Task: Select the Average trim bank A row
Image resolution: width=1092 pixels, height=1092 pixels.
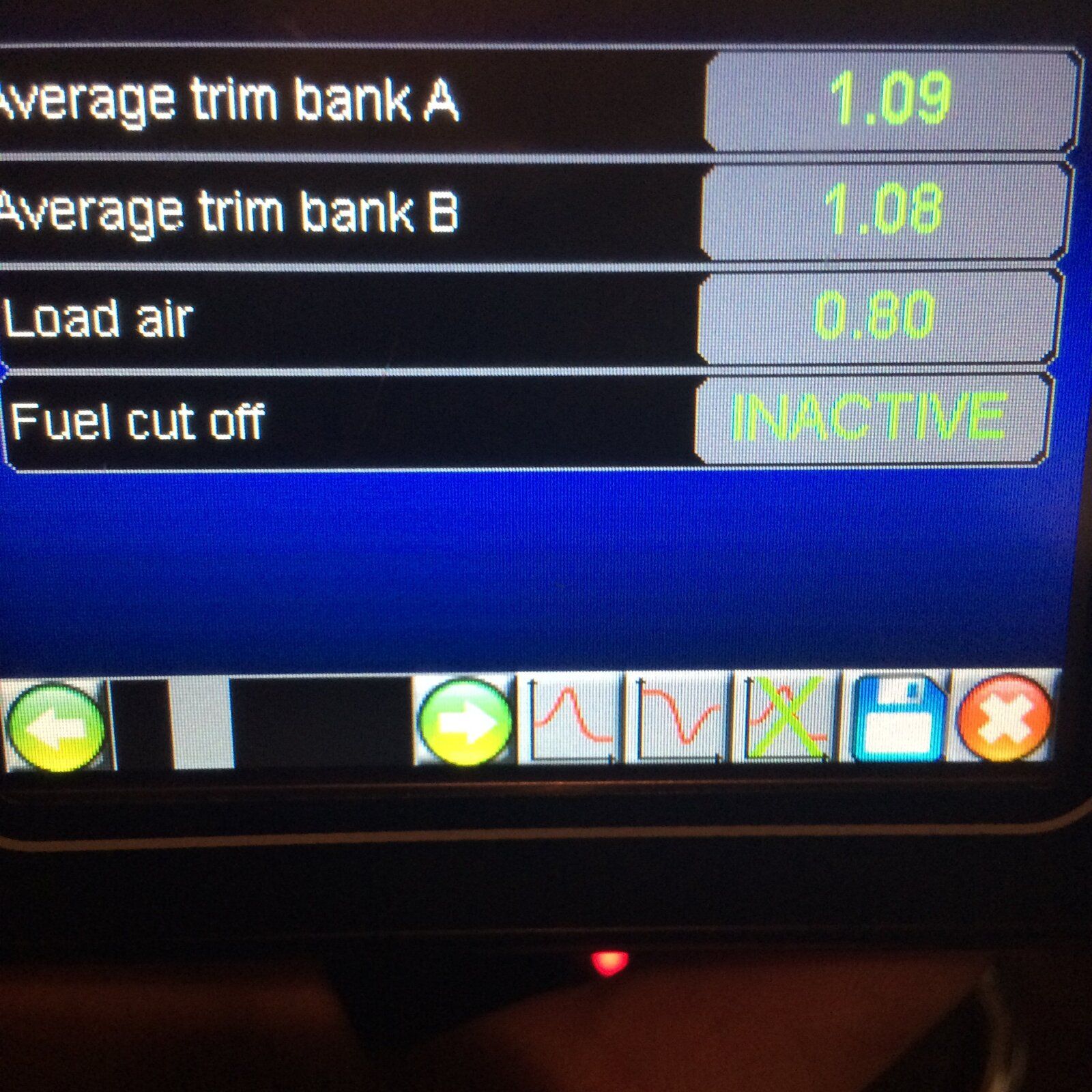Action: tap(341, 101)
